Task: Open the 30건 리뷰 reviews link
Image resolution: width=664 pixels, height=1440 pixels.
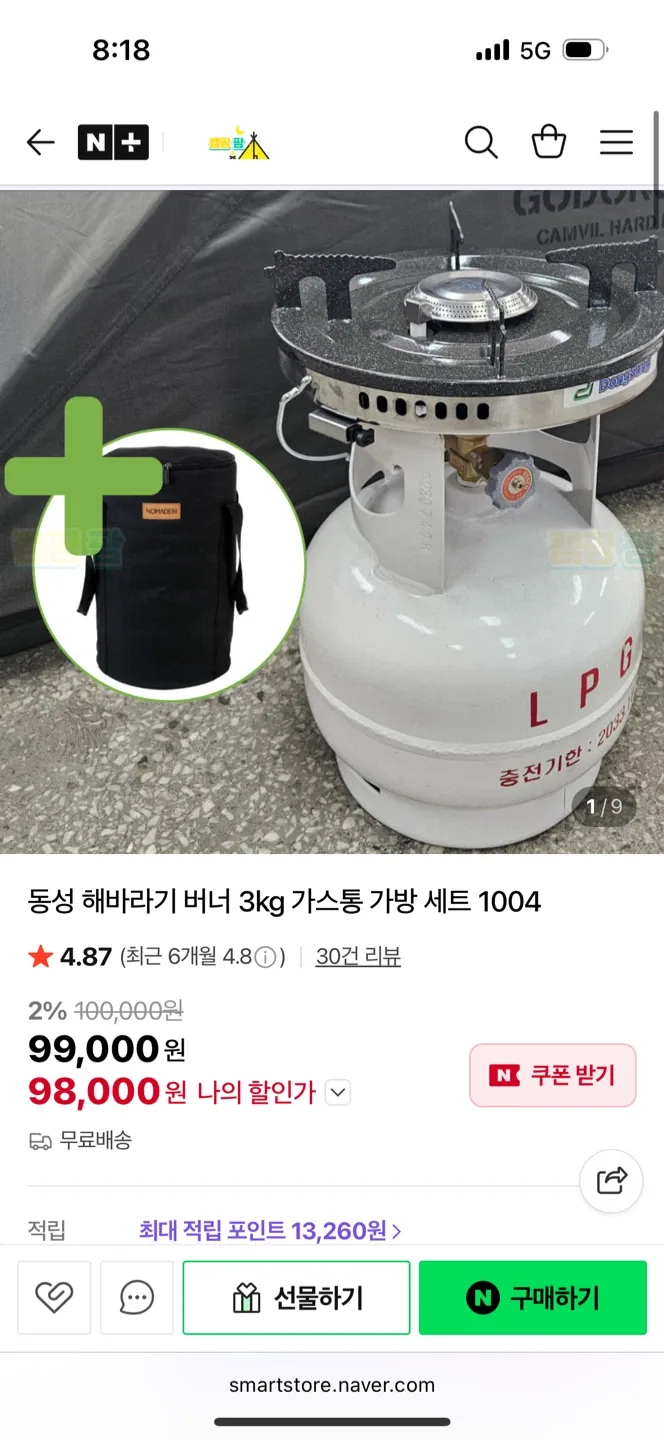Action: pos(358,957)
